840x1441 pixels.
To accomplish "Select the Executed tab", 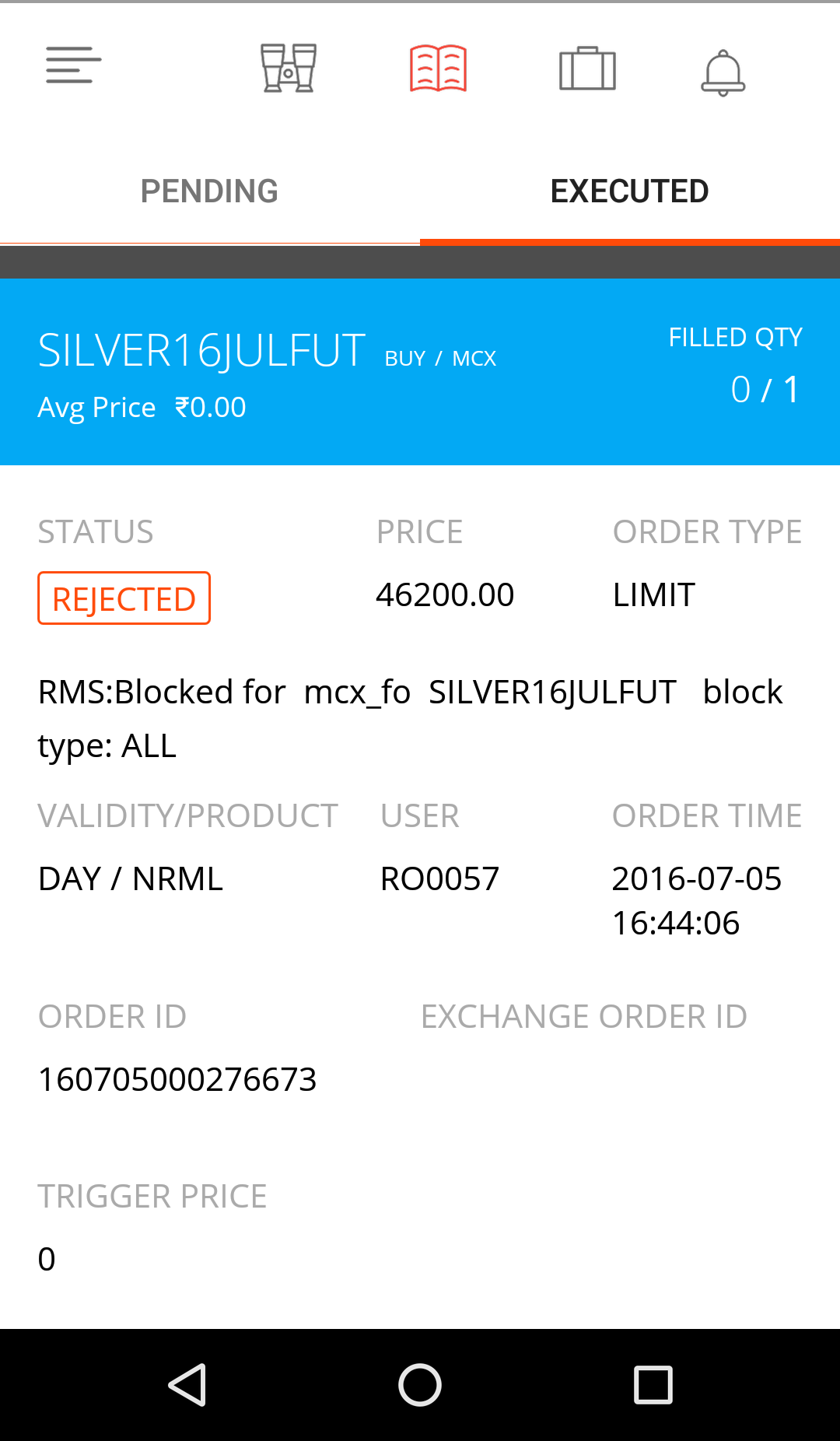I will pos(629,191).
